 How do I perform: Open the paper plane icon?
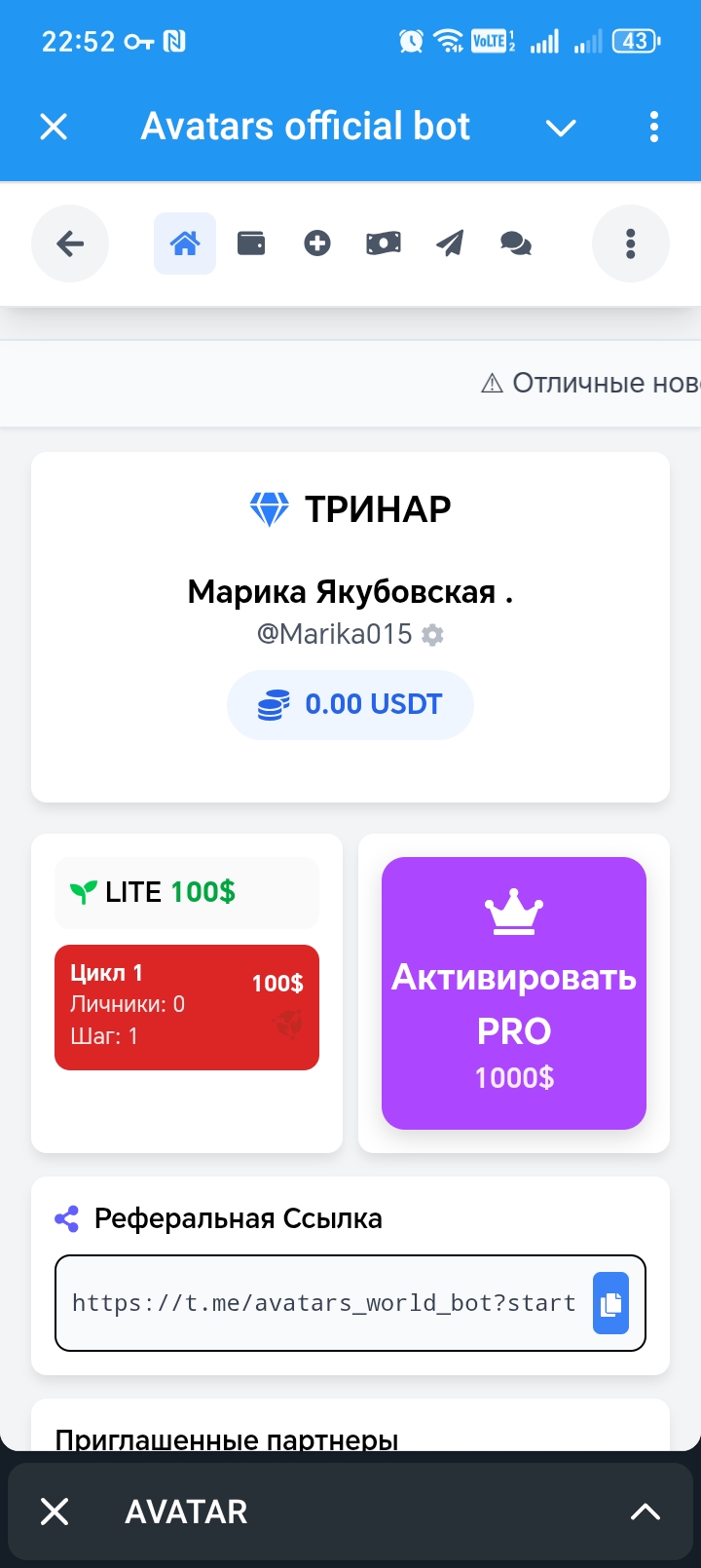(450, 243)
